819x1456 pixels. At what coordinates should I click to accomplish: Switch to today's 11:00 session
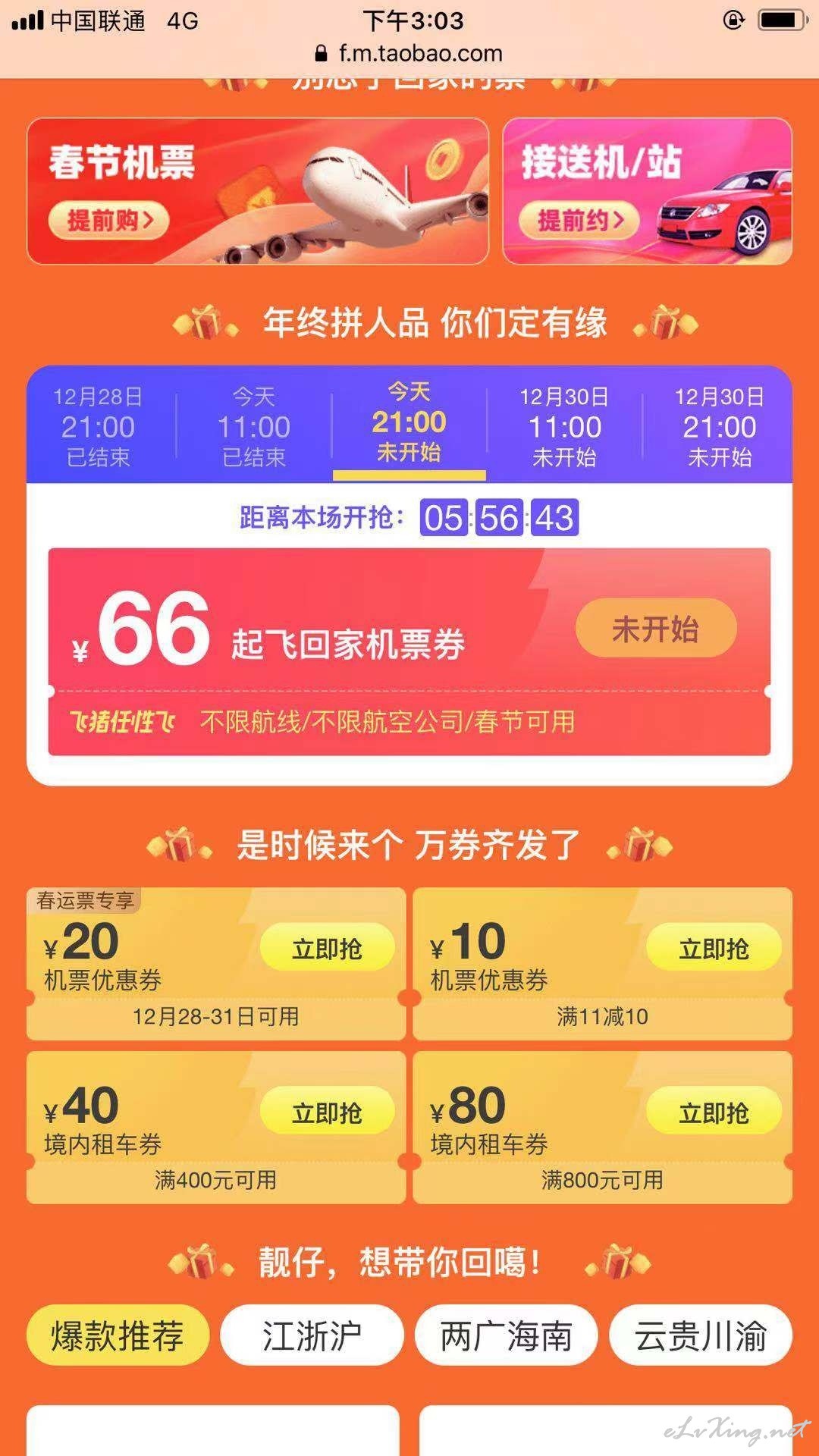254,426
